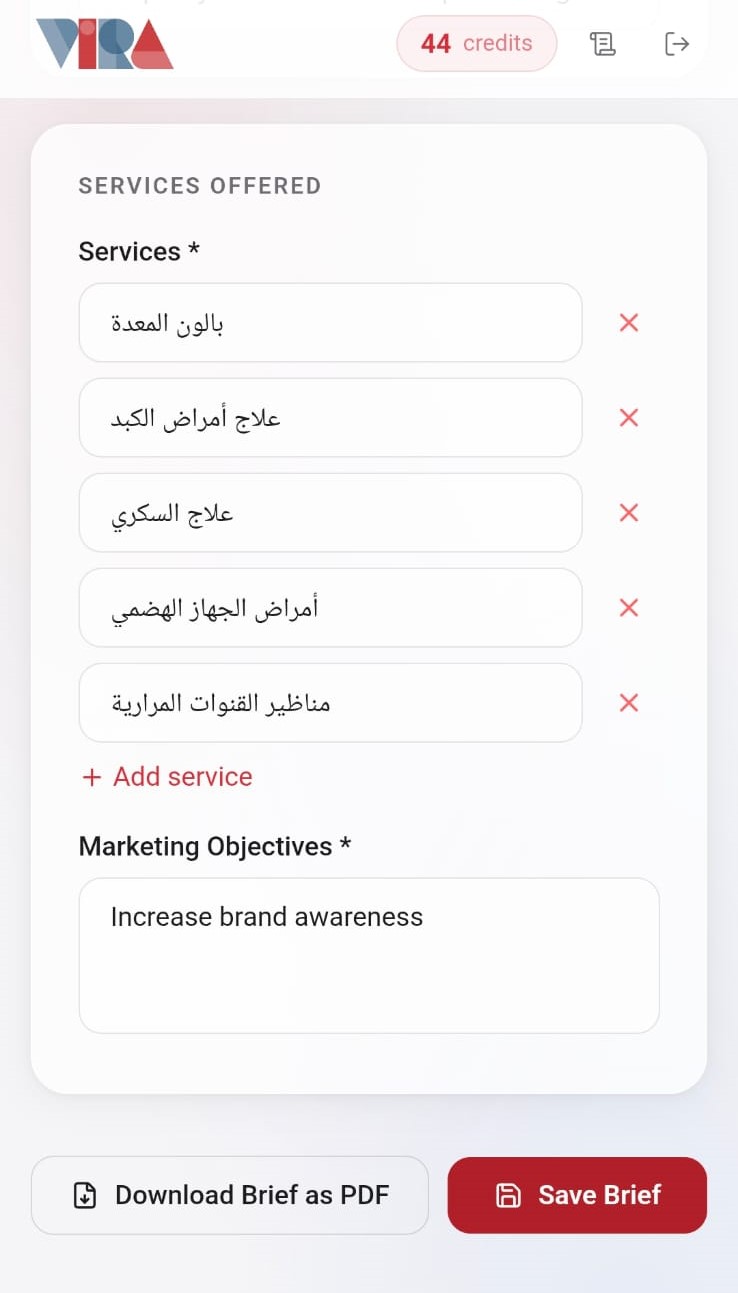Viewport: 738px width, 1293px height.
Task: Open the brief history scroll icon
Action: pos(603,44)
